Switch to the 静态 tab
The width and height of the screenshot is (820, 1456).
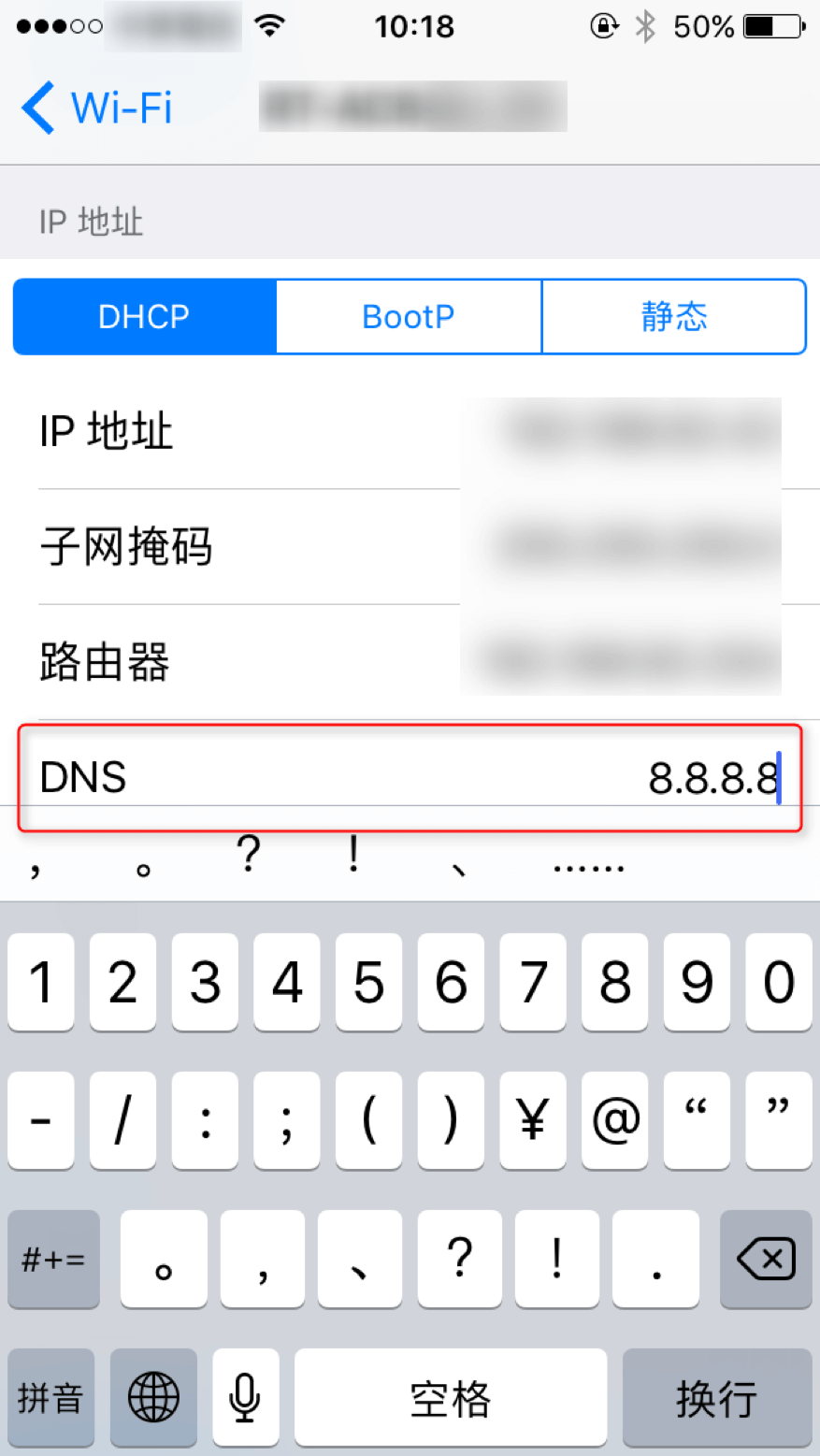[673, 317]
